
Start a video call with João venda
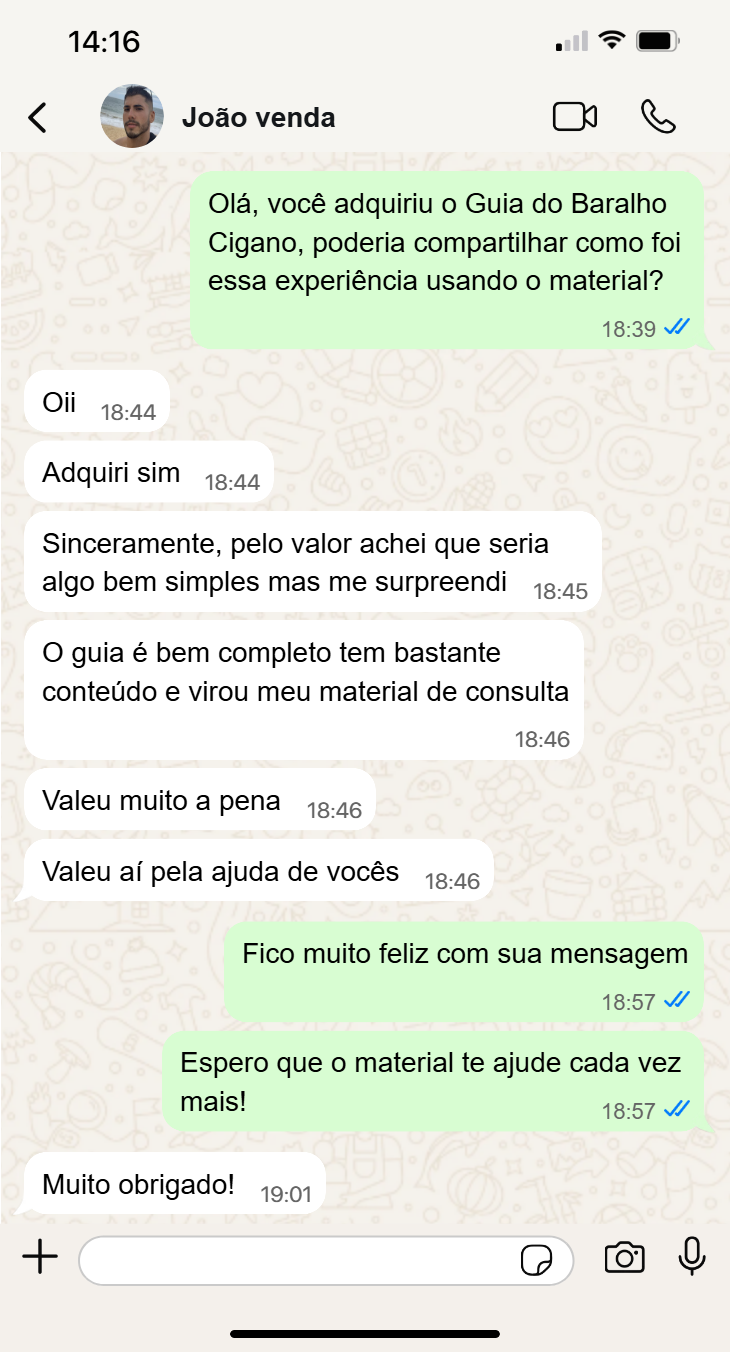click(x=574, y=117)
